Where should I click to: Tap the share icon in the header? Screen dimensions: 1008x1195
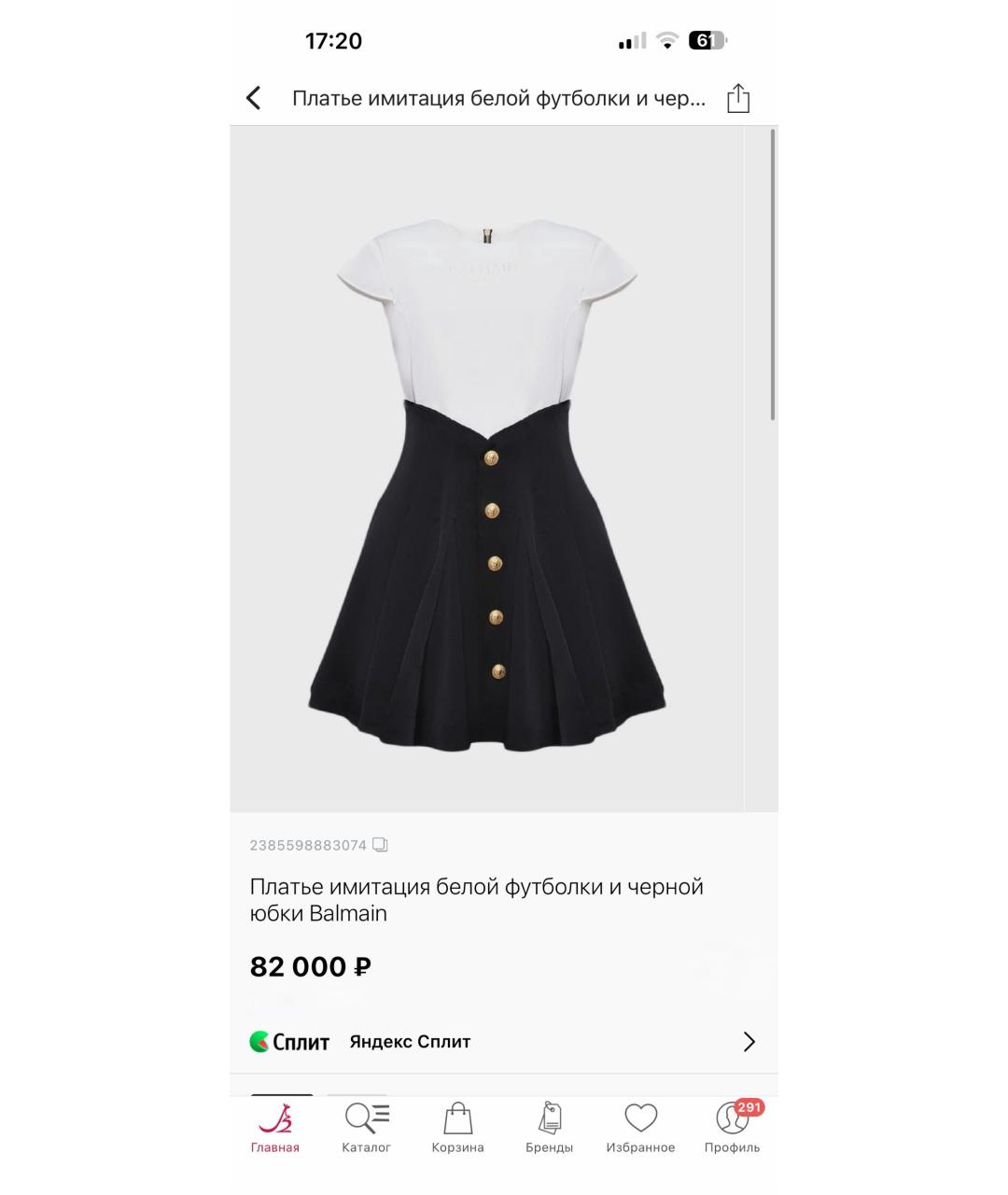click(x=739, y=97)
